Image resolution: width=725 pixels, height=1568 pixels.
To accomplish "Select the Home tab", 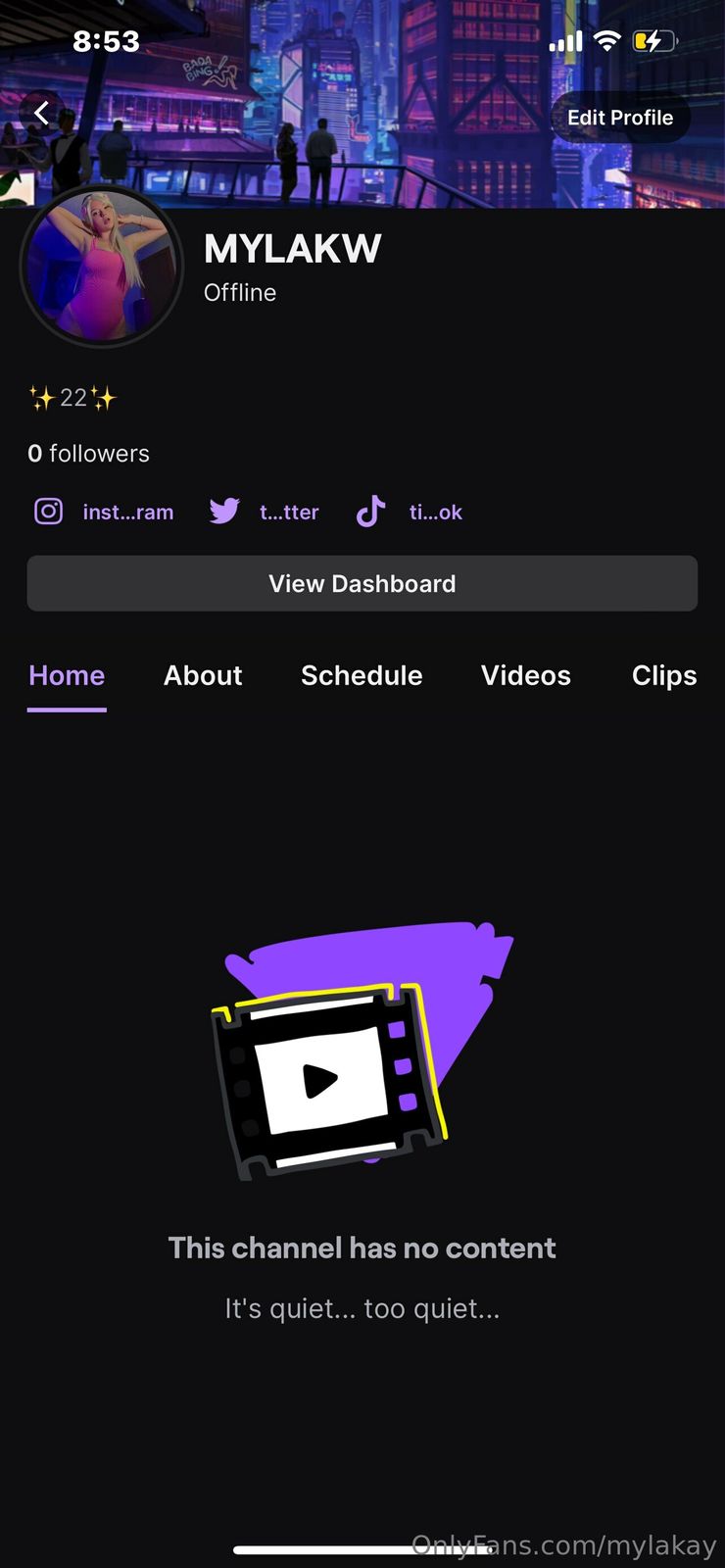I will (67, 675).
